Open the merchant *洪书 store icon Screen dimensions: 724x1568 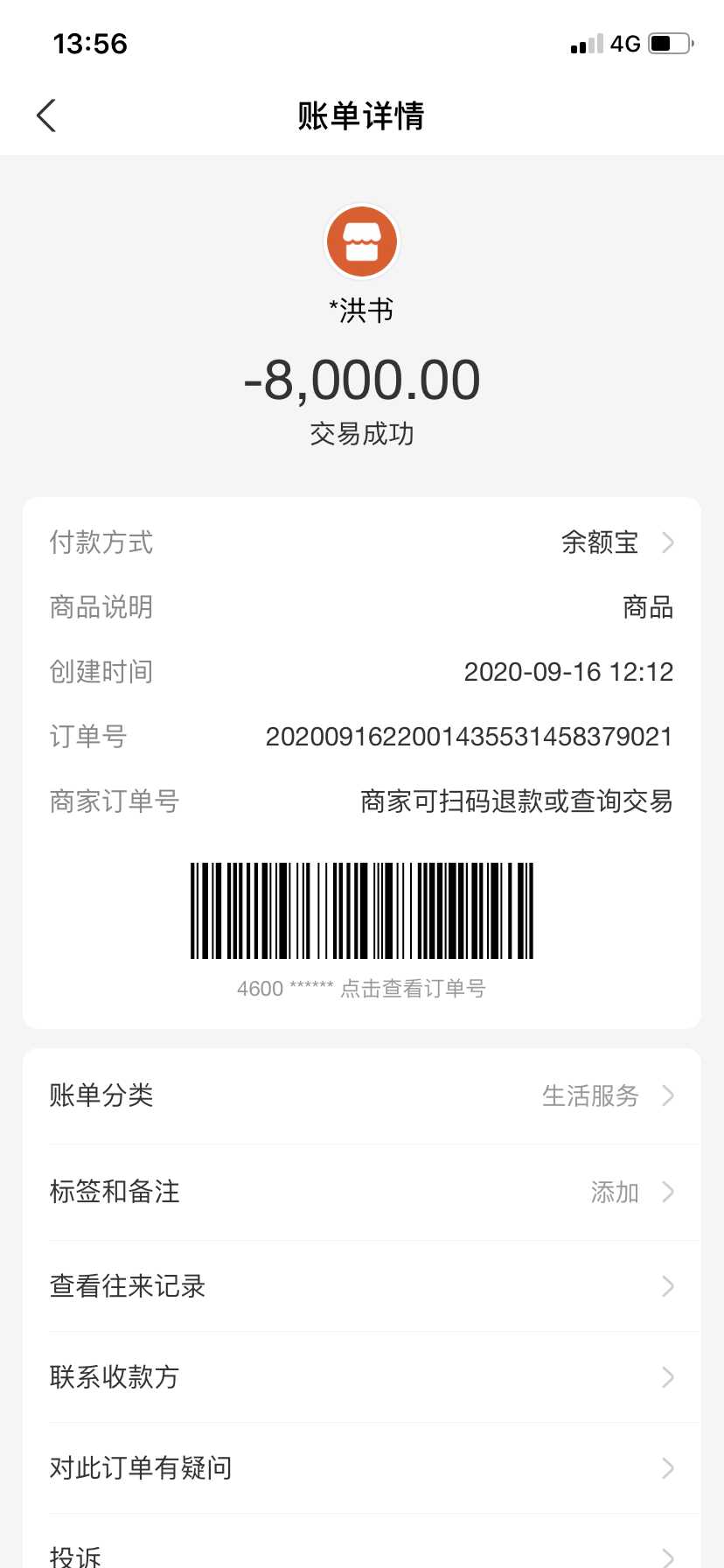pos(362,242)
